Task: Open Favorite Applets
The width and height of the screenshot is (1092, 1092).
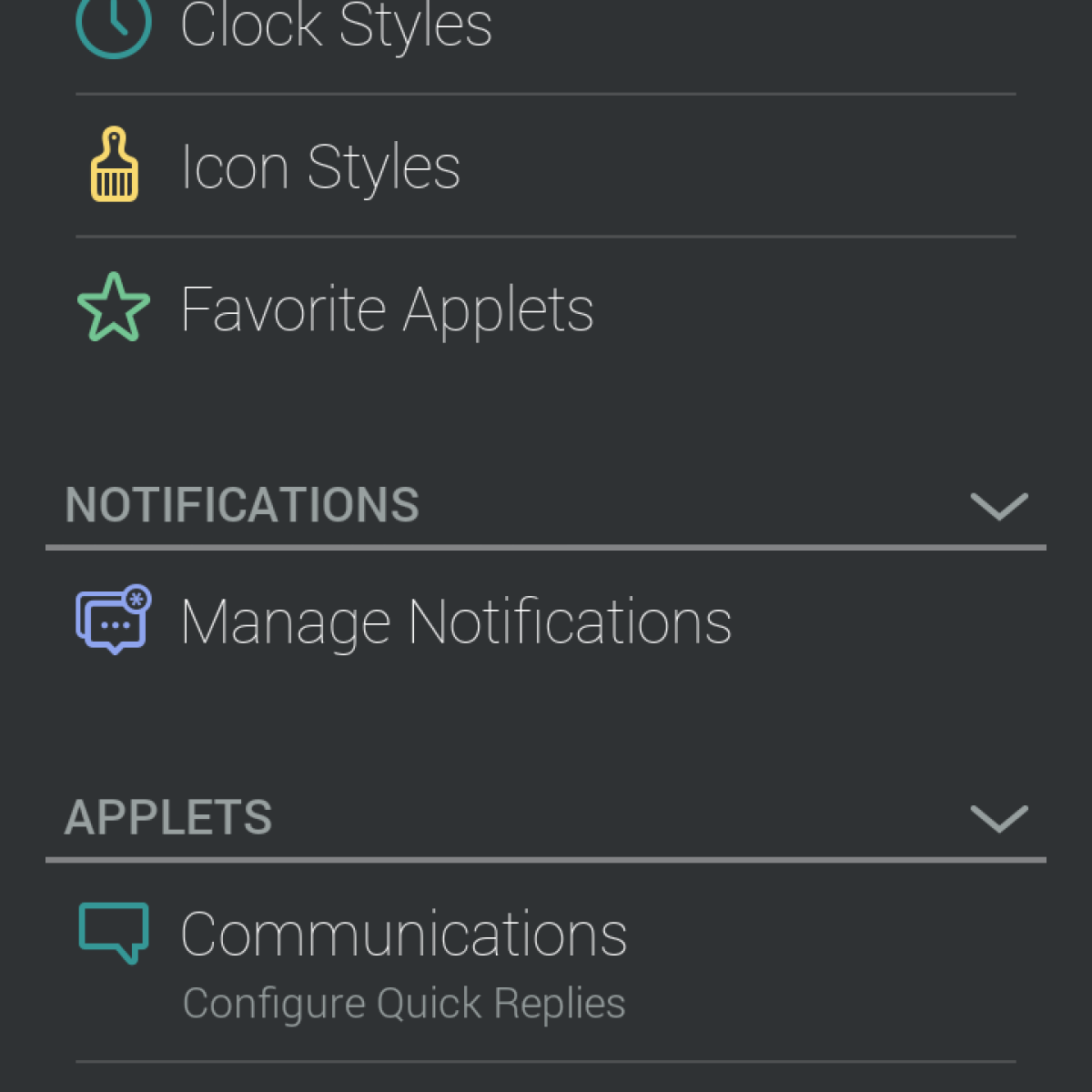Action: click(387, 309)
